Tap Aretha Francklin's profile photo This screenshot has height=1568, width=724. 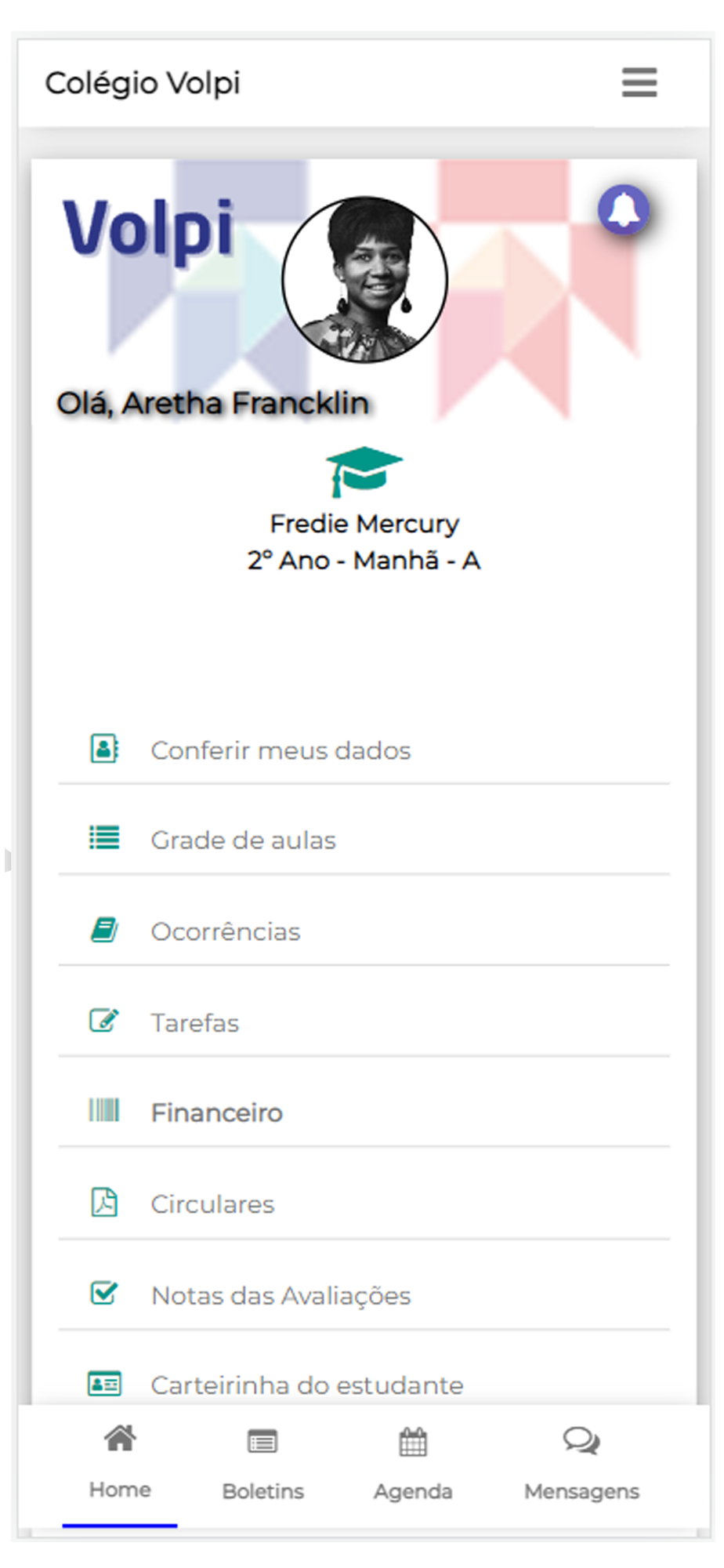[x=364, y=279]
